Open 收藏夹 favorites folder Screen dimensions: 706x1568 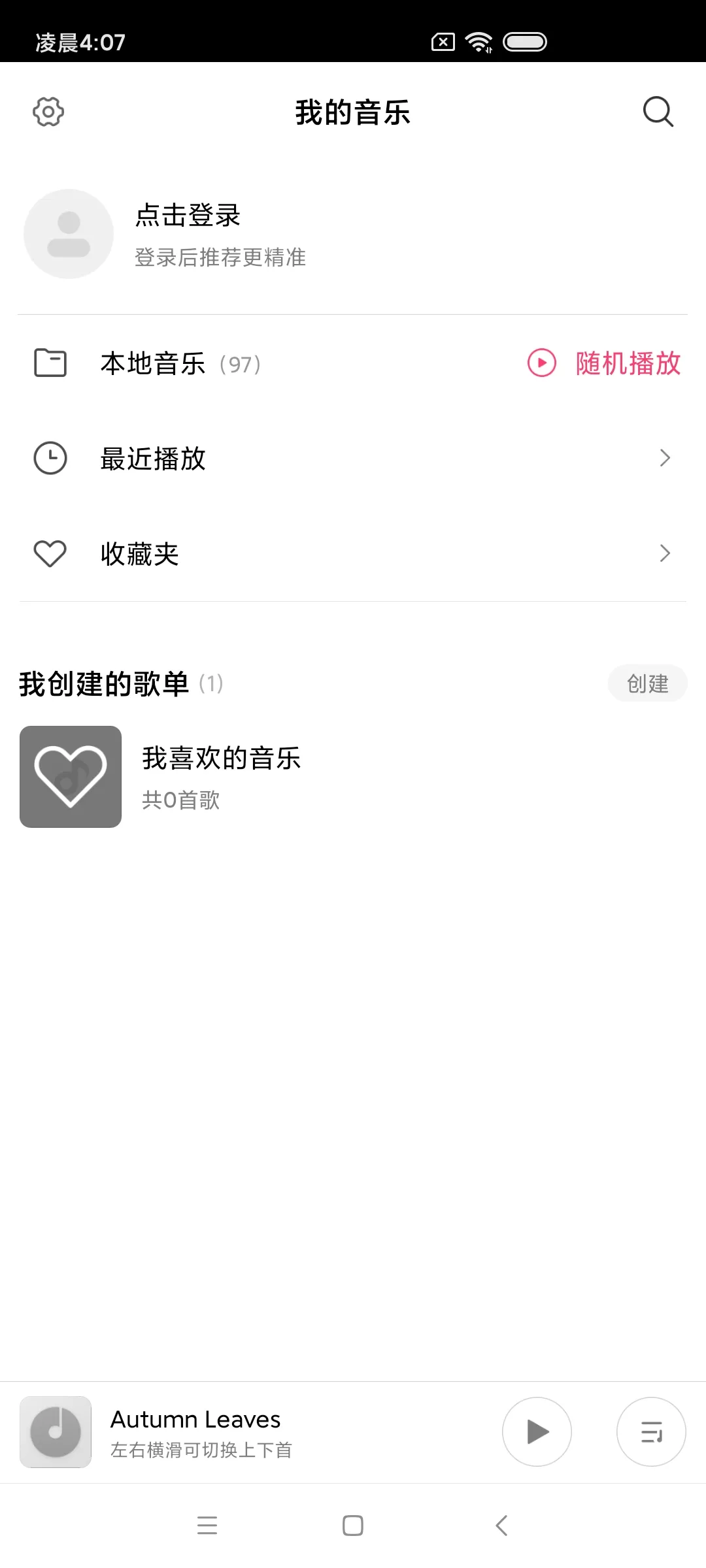353,554
